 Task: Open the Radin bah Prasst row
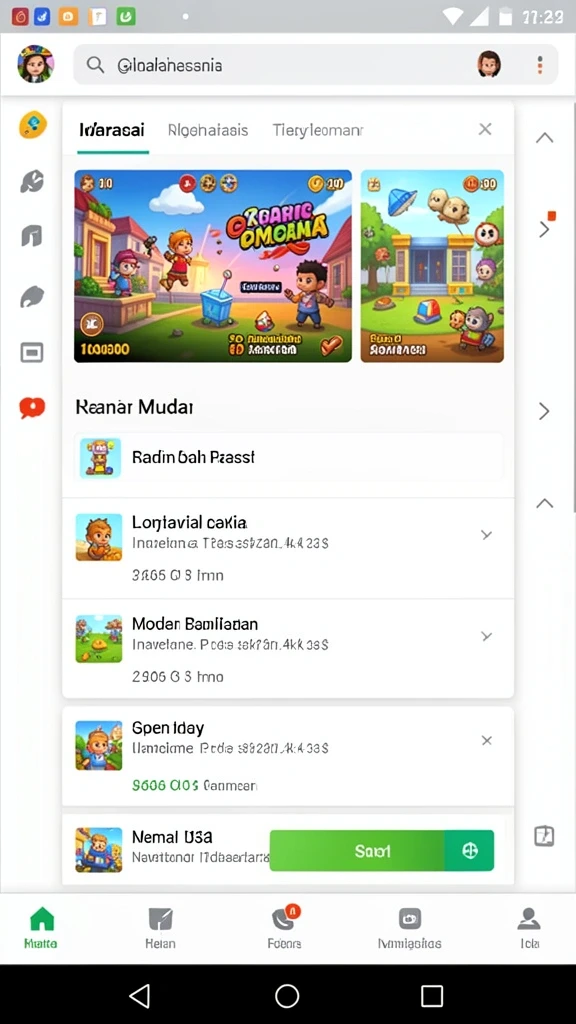tap(289, 457)
